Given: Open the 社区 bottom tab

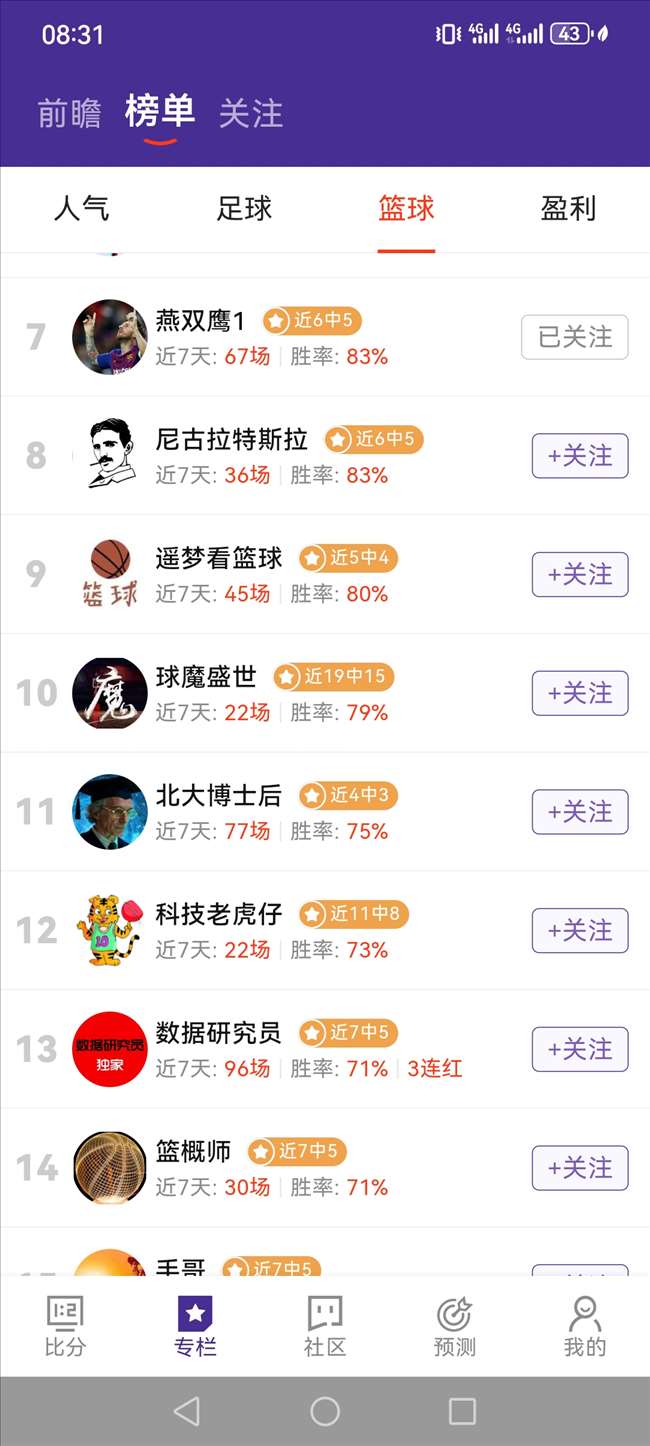Looking at the screenshot, I should pyautogui.click(x=325, y=1326).
